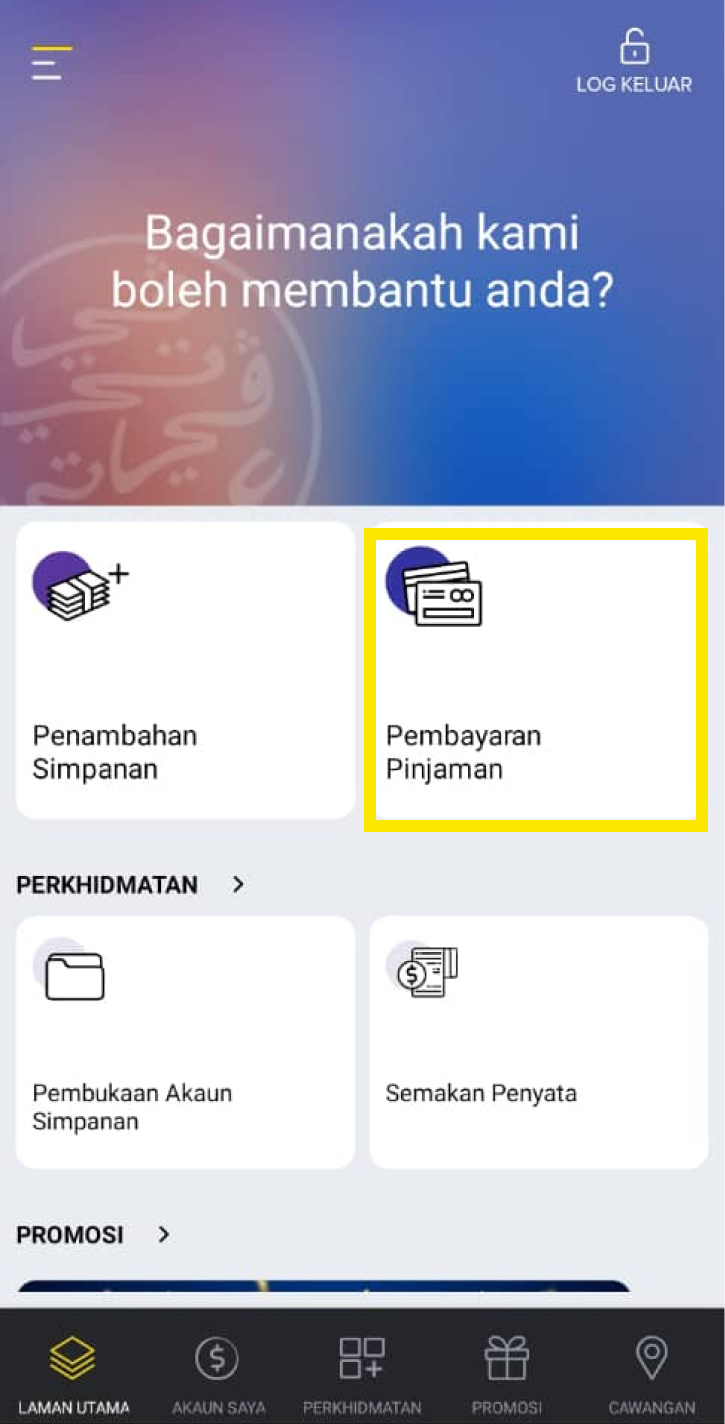This screenshot has height=1424, width=725.
Task: Open the Penambahan Simpanan card
Action: (x=185, y=671)
